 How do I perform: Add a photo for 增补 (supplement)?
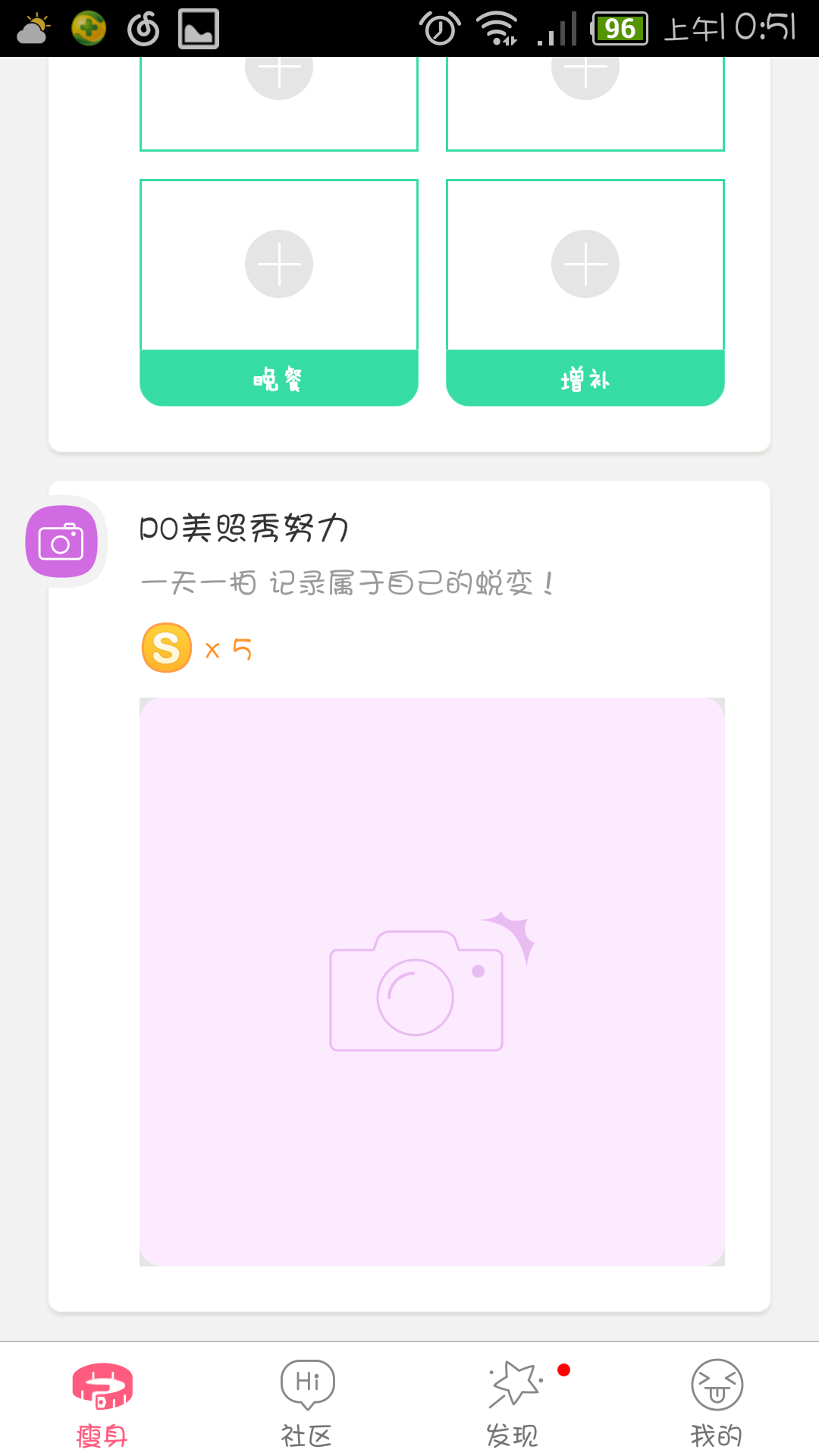pos(585,264)
